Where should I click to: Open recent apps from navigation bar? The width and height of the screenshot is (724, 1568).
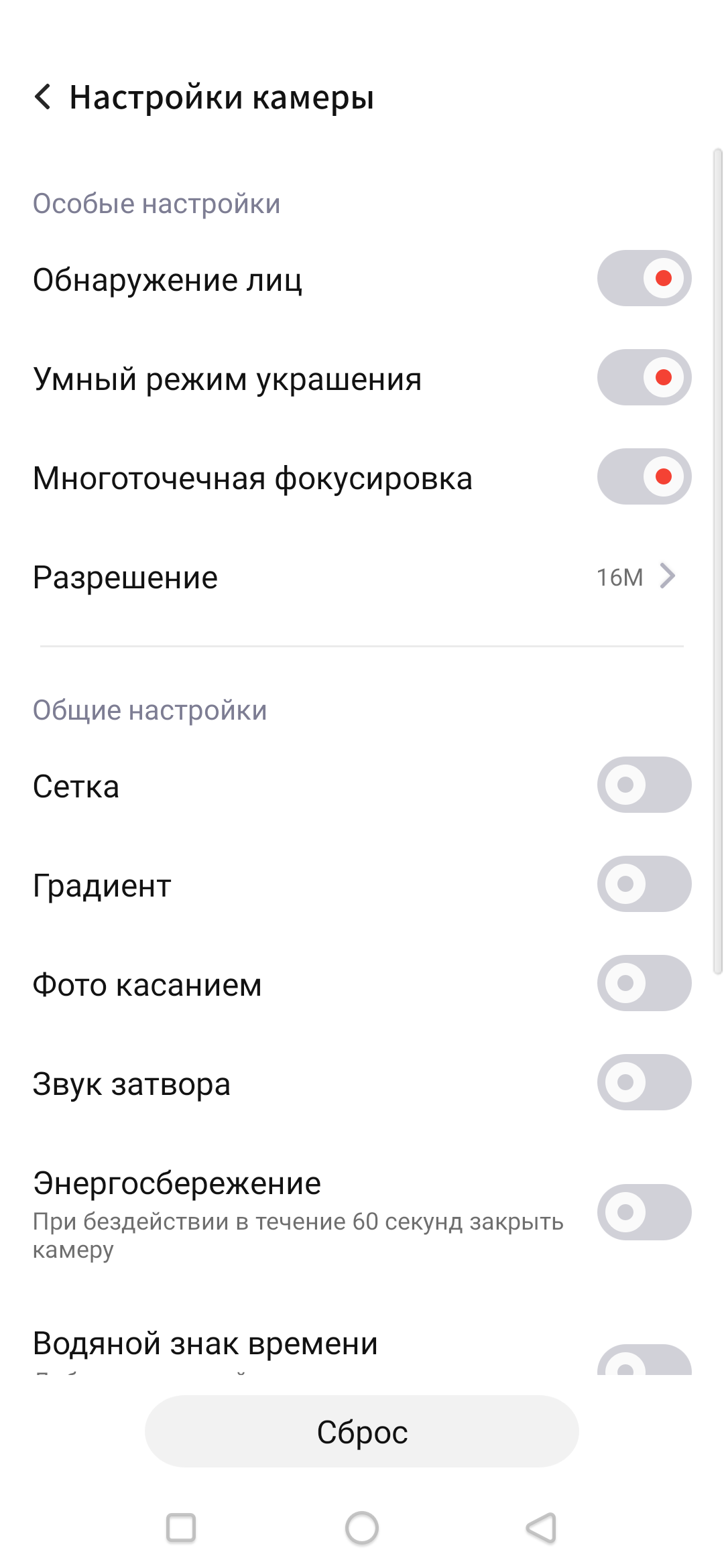181,1528
